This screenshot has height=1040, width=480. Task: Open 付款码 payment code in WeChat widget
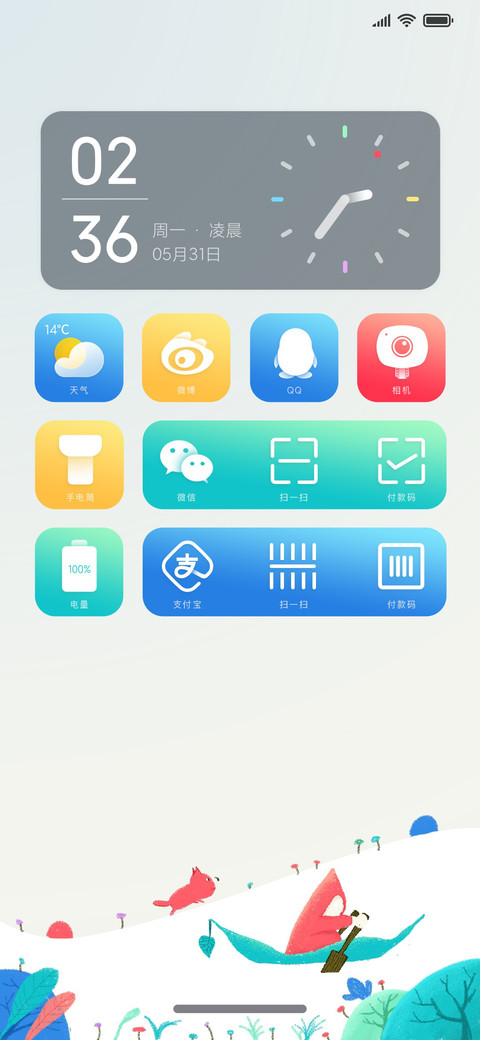click(x=401, y=467)
